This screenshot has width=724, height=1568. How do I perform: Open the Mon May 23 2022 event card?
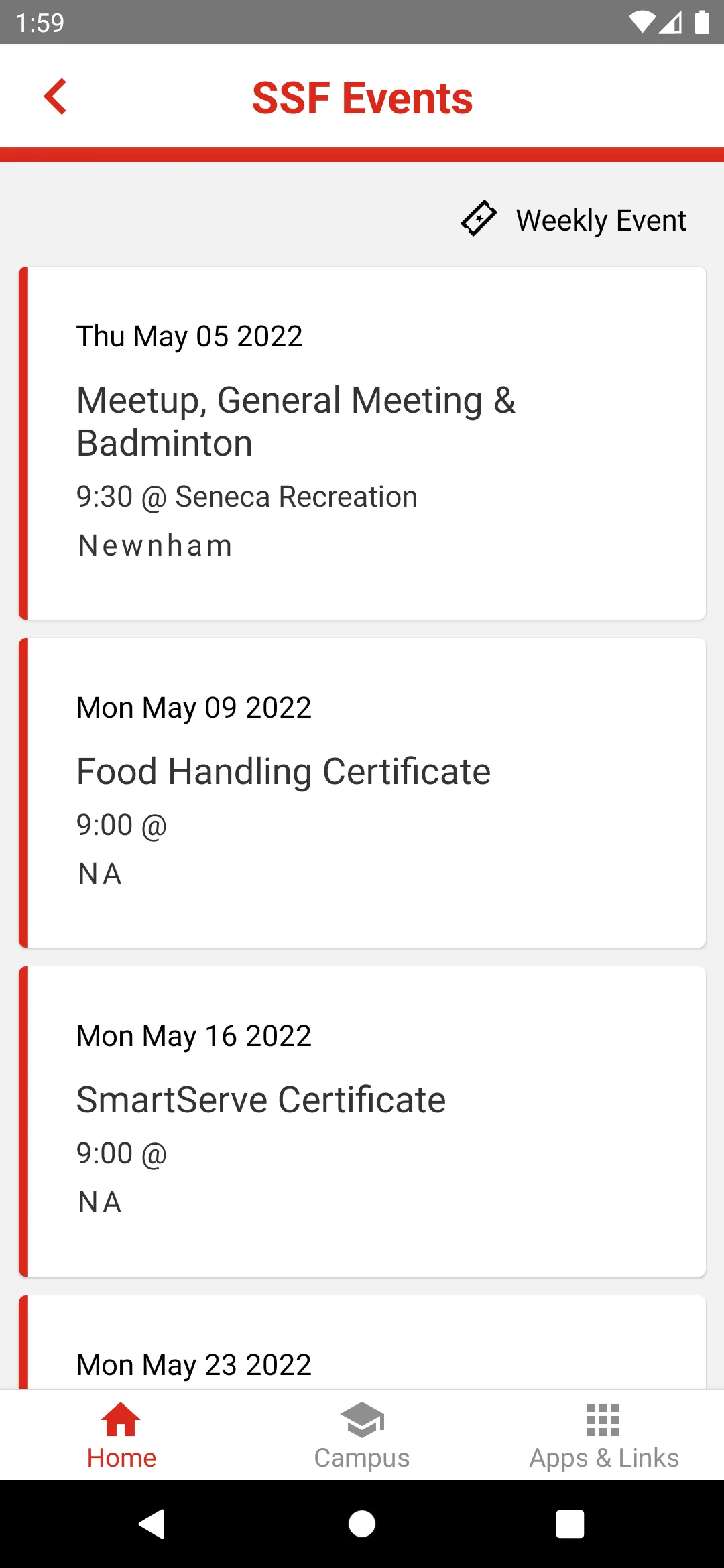362,1342
